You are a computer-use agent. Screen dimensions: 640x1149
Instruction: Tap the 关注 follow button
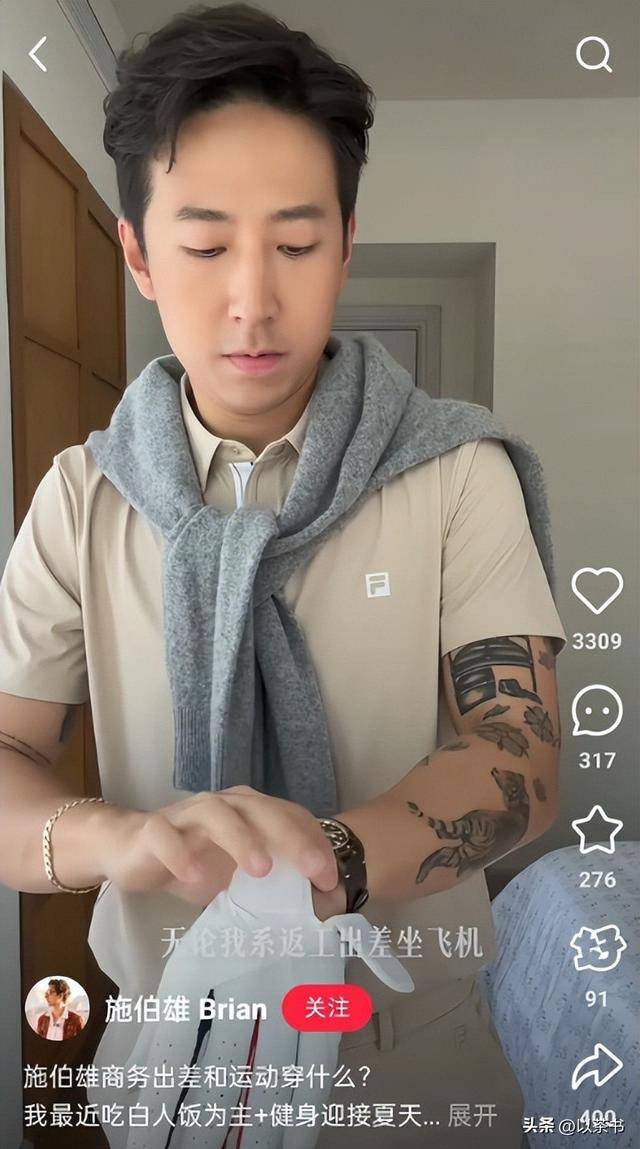click(326, 1008)
